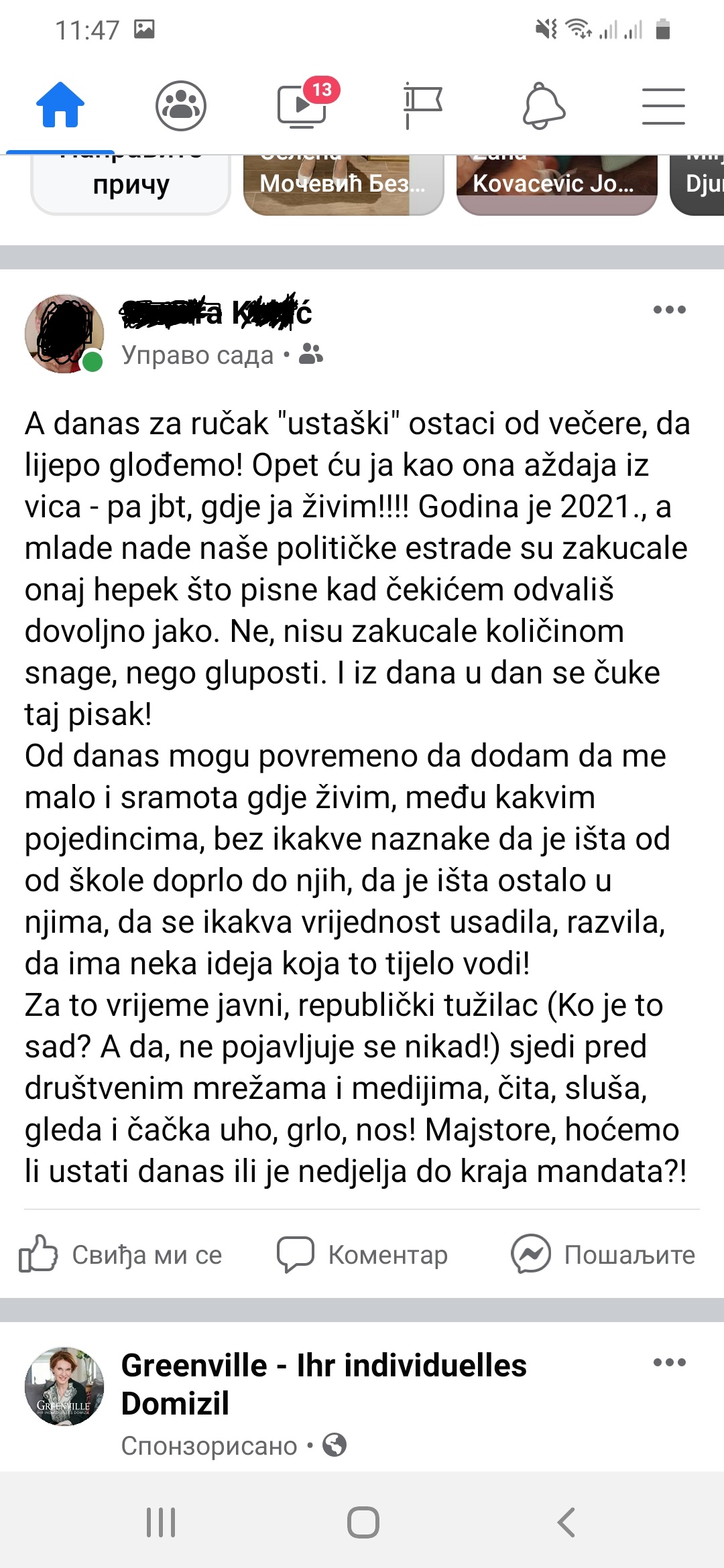Create a story with the причу card
Image resolution: width=724 pixels, height=1568 pixels.
(x=131, y=184)
